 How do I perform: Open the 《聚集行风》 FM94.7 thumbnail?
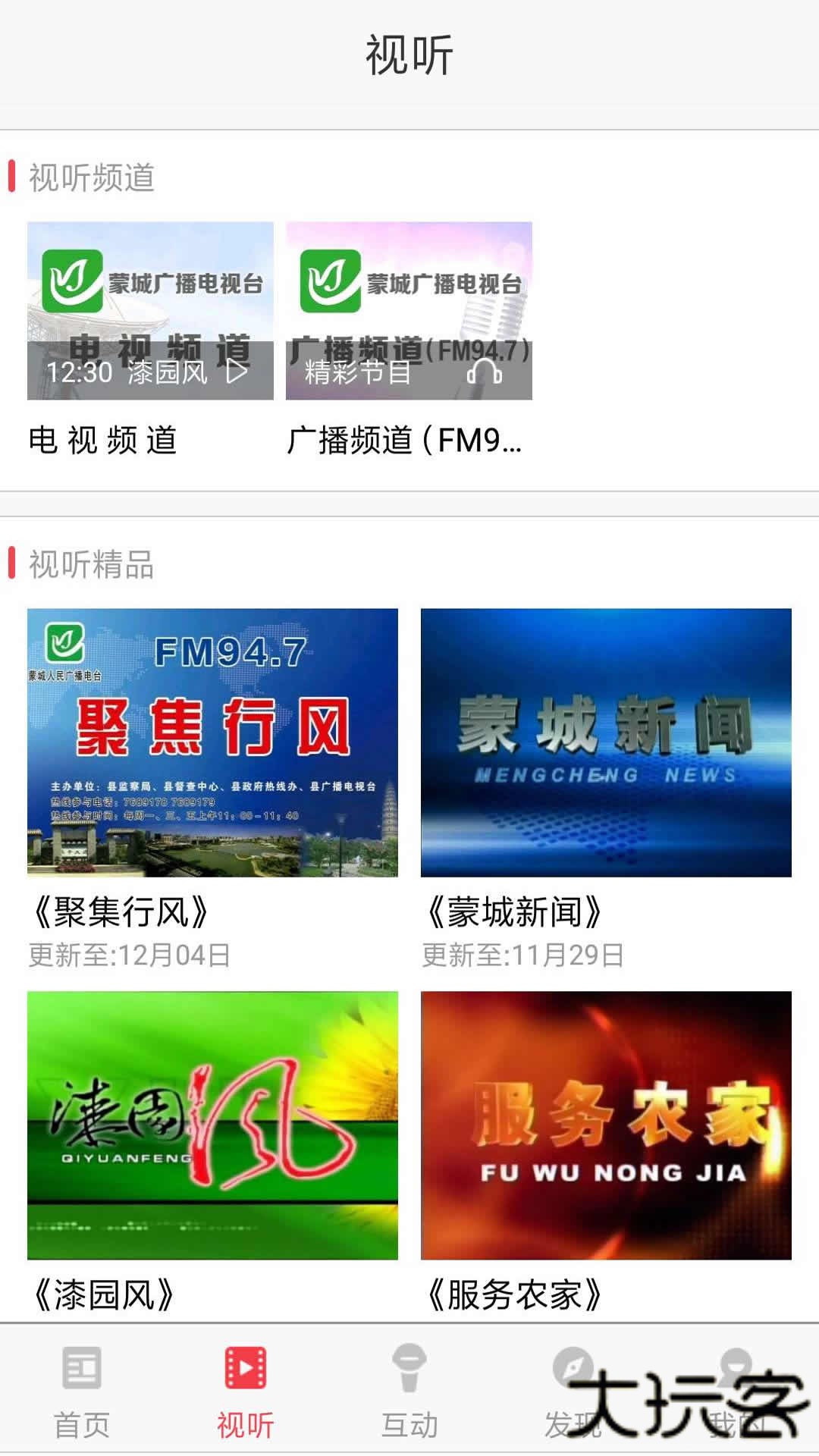point(211,739)
